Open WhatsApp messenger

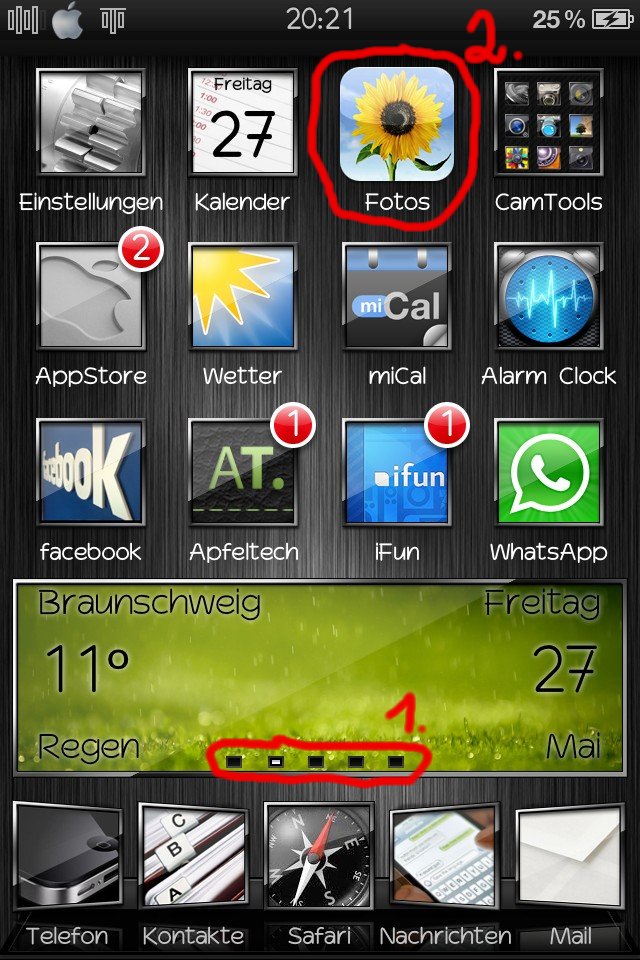[549, 472]
